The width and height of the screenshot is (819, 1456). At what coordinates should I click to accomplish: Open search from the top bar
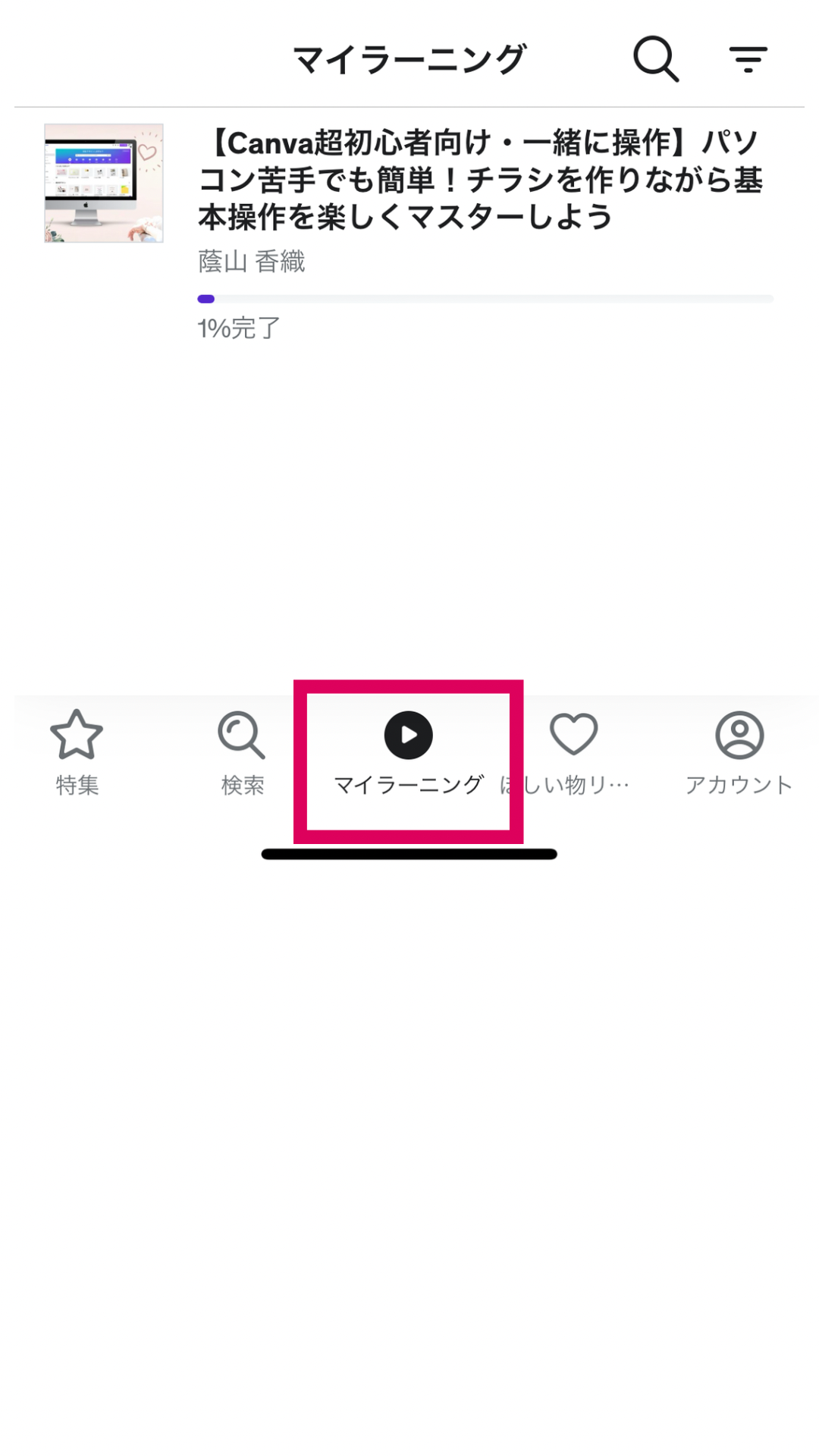pos(656,59)
